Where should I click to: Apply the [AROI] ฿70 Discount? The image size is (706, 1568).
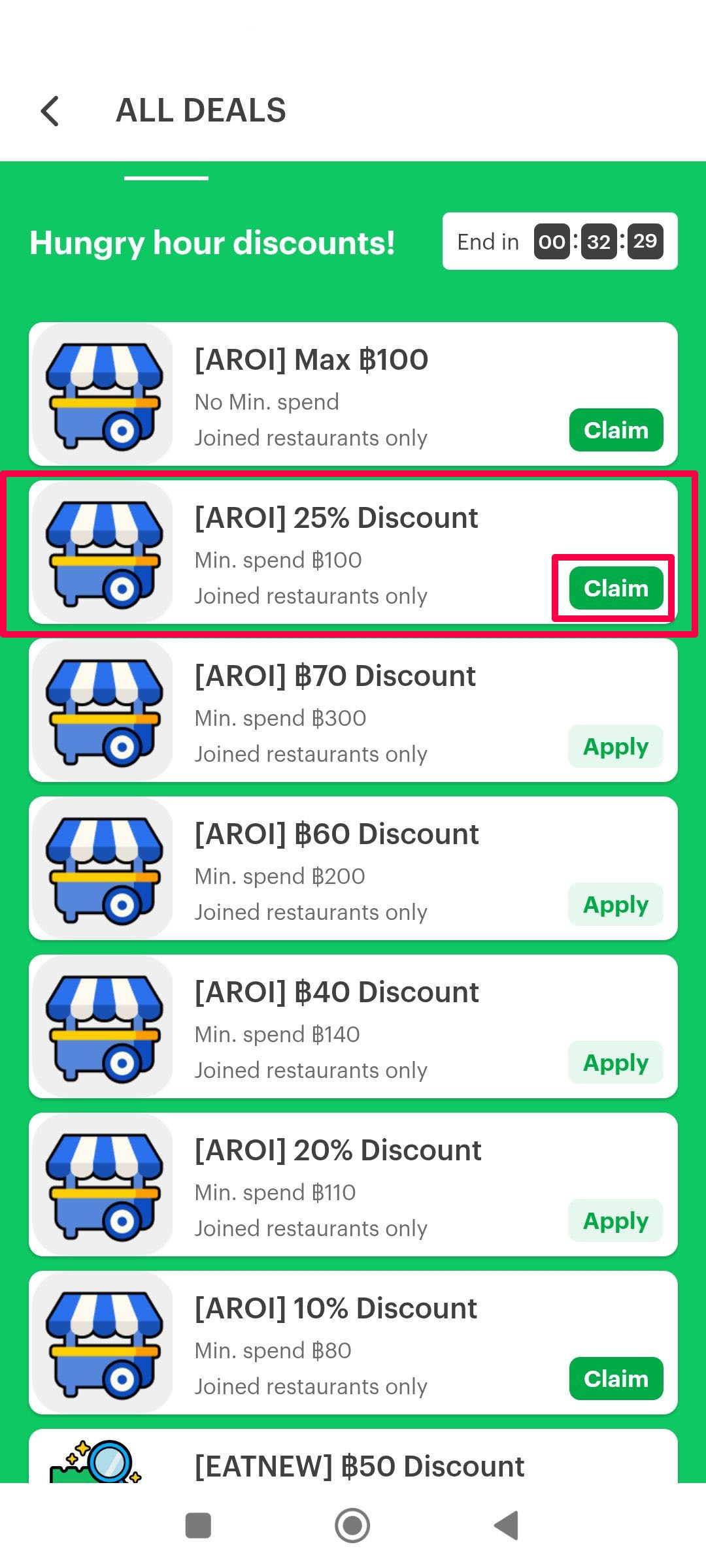click(x=615, y=746)
